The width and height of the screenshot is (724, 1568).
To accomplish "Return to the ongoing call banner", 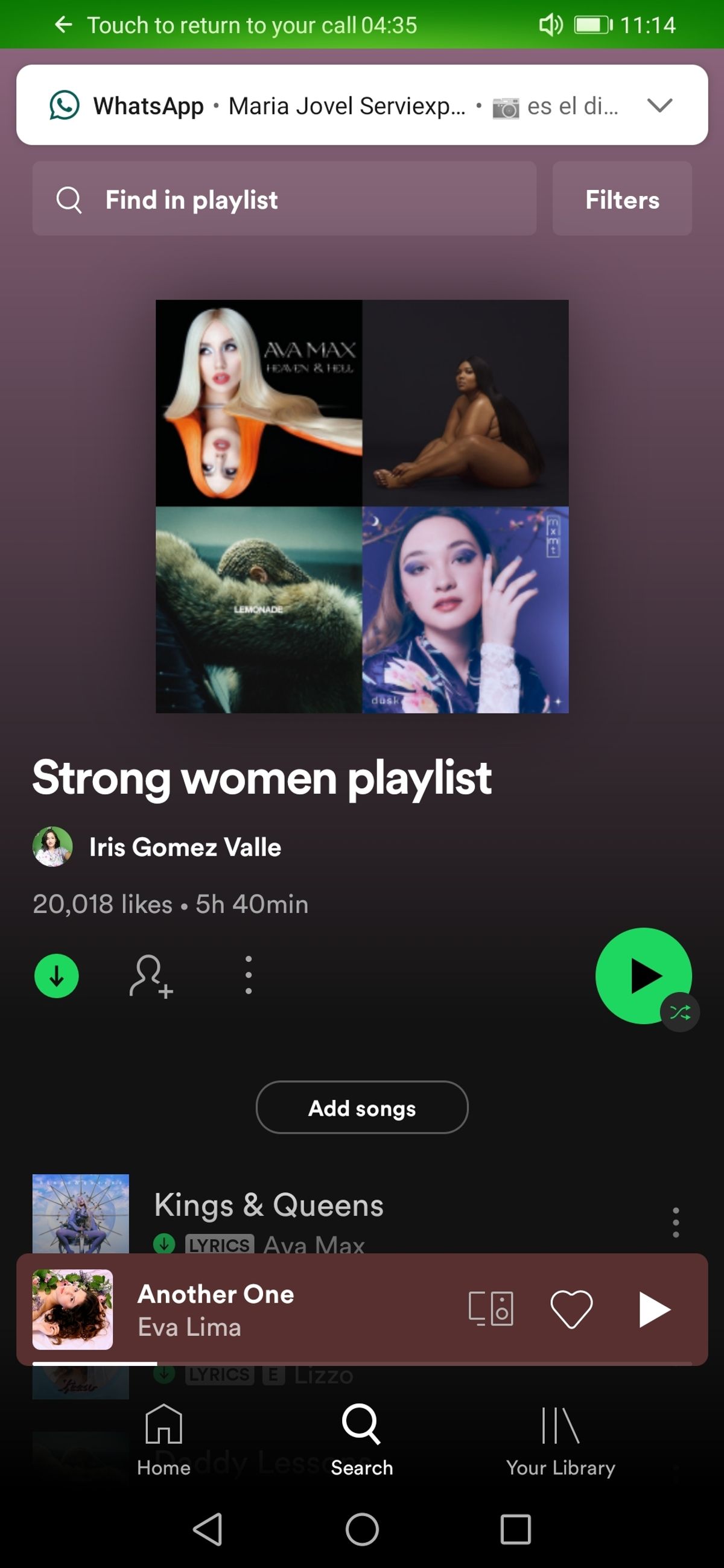I will click(252, 25).
